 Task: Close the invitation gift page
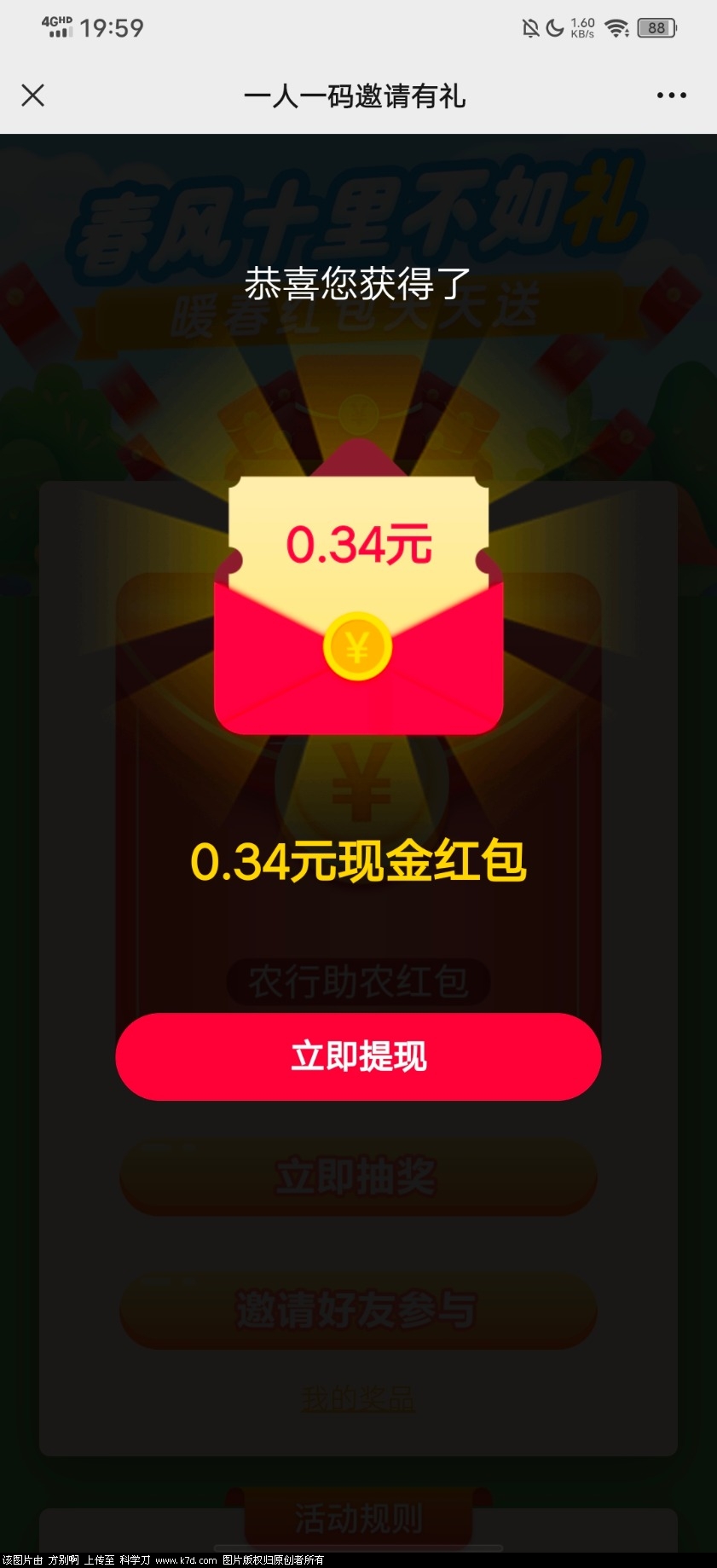[32, 95]
